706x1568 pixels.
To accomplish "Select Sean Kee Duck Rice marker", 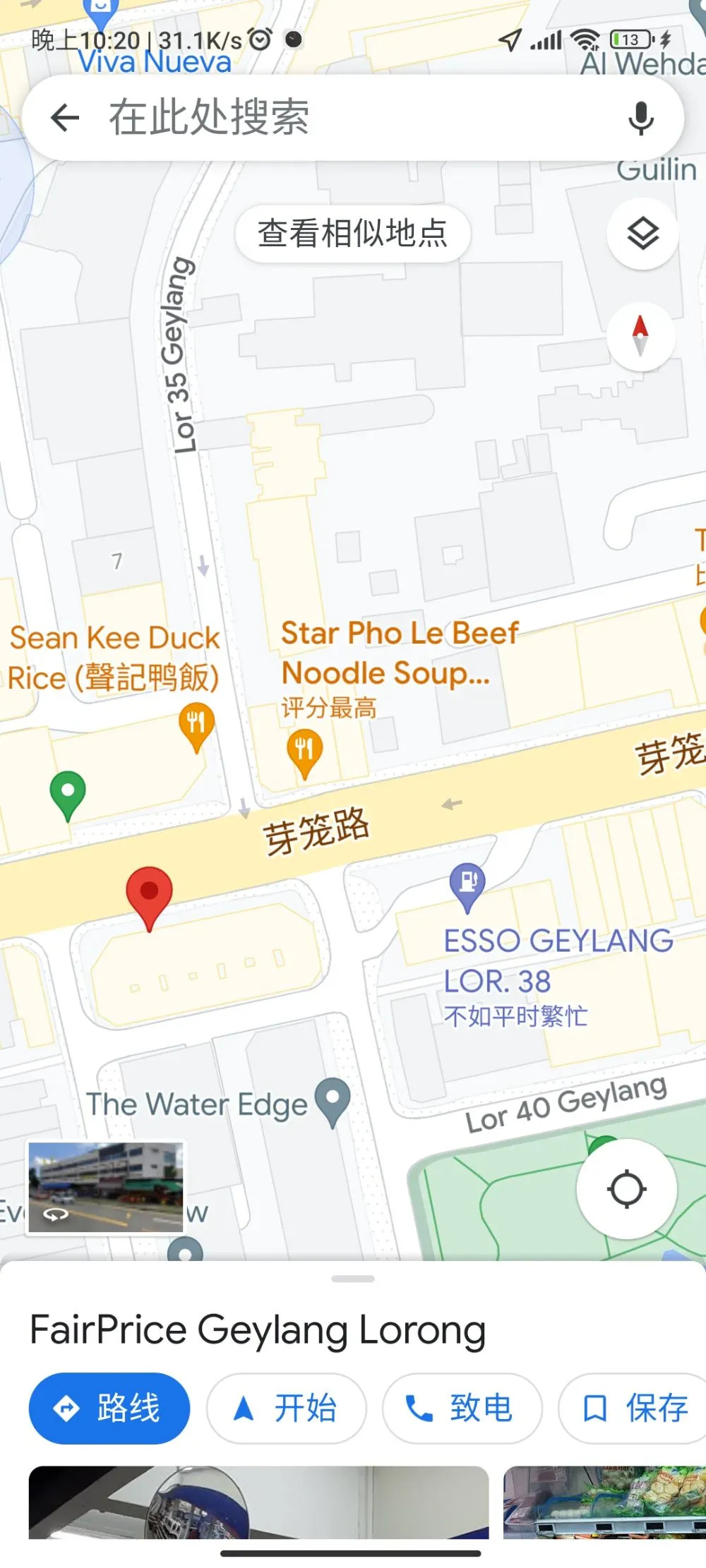I will [x=197, y=727].
